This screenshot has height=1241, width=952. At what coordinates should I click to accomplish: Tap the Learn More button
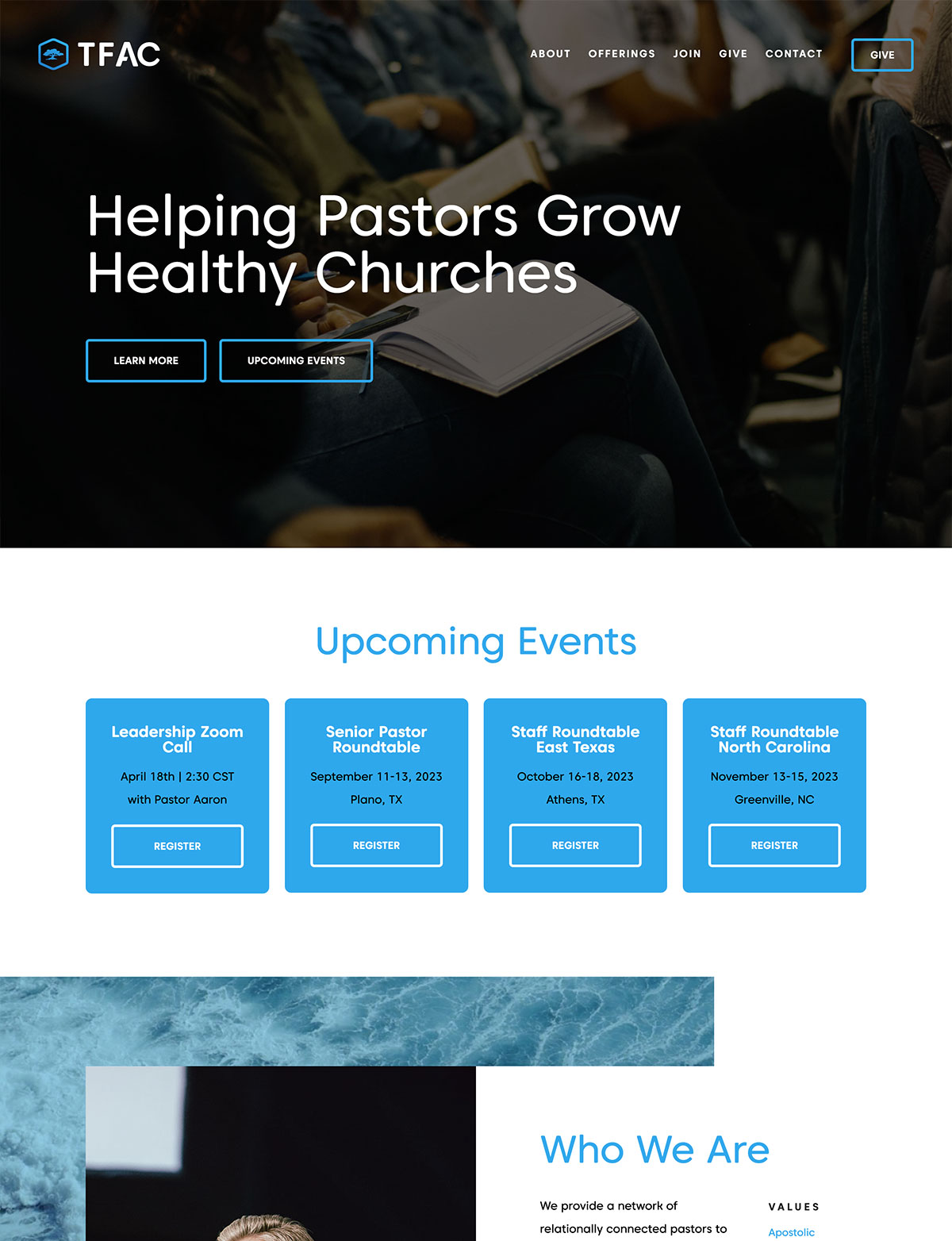pos(146,360)
